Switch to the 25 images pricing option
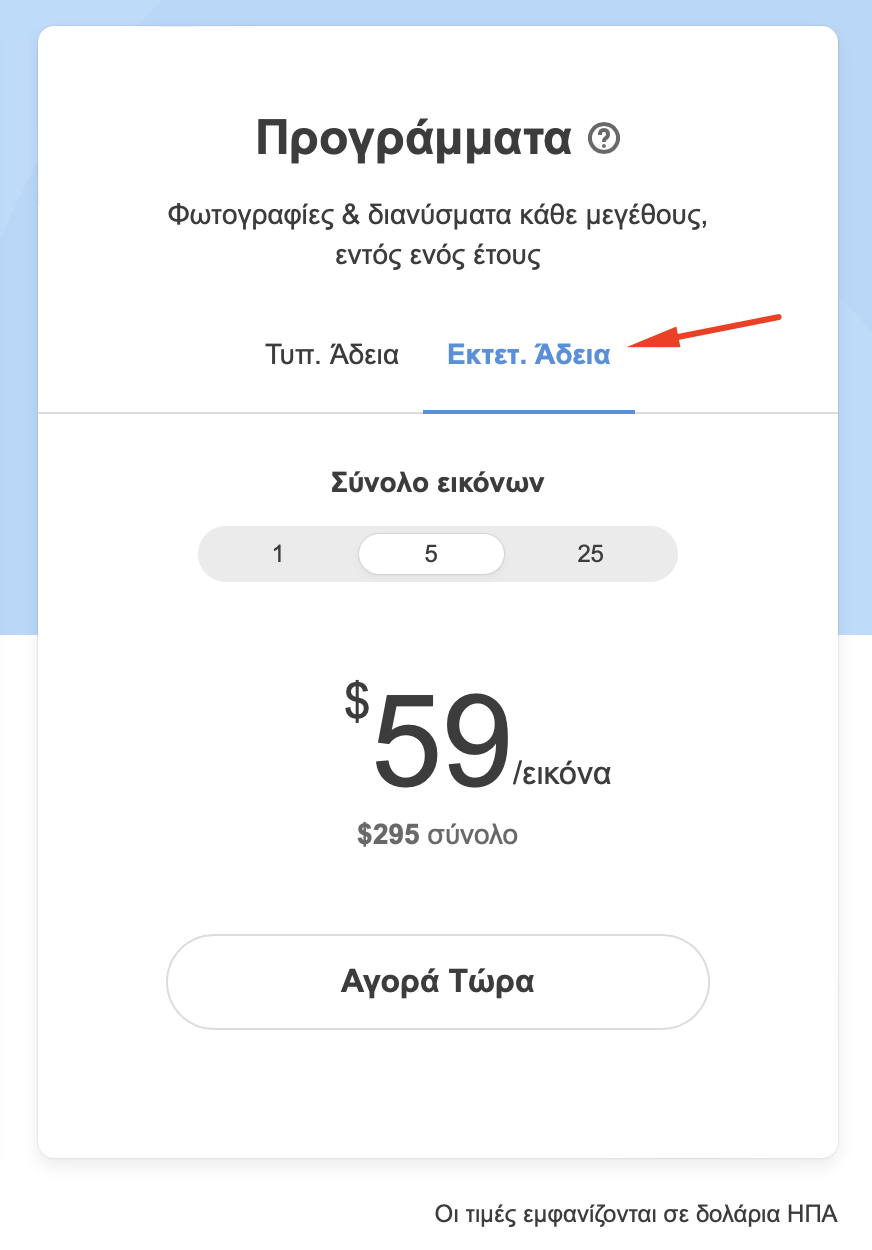This screenshot has height=1250, width=872. 592,553
